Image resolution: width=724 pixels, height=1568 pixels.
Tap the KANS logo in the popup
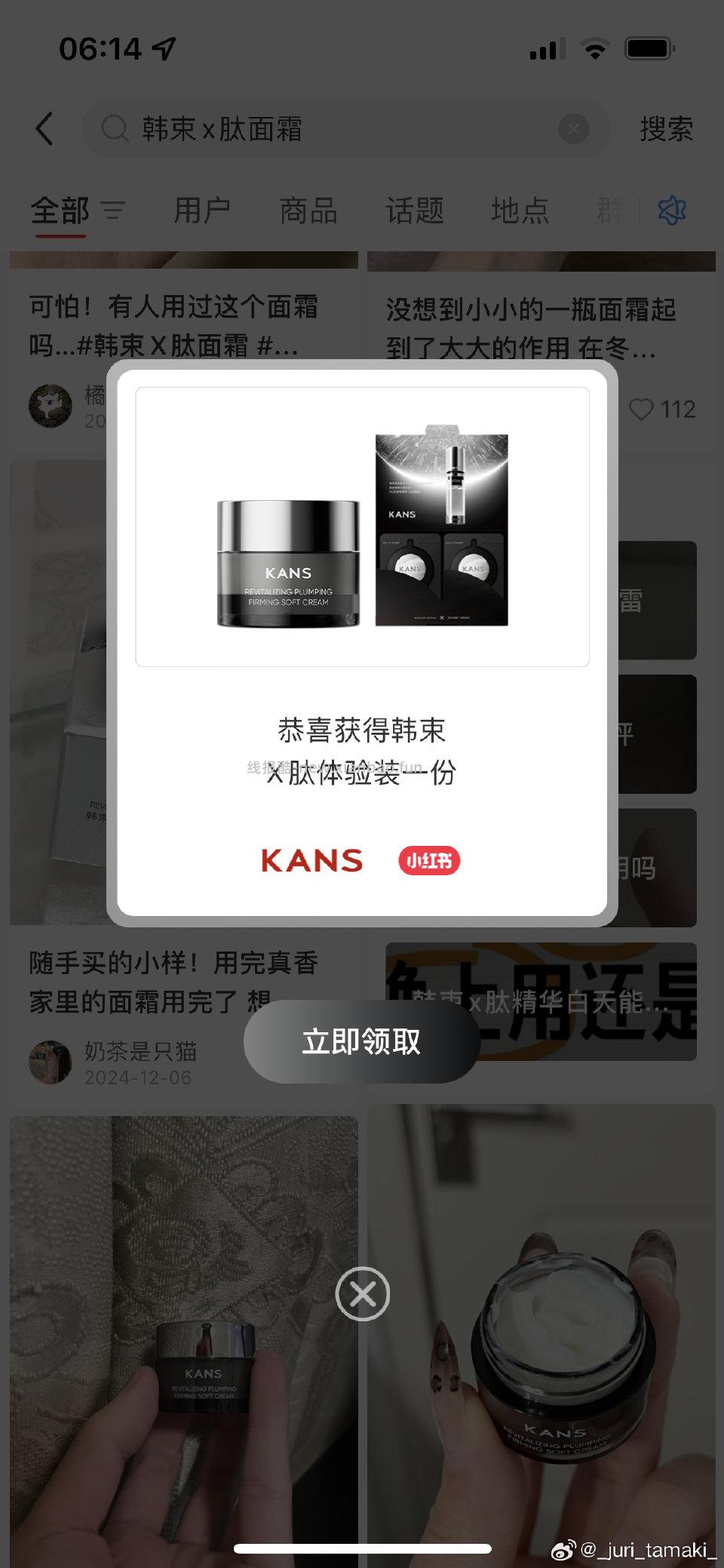[311, 860]
